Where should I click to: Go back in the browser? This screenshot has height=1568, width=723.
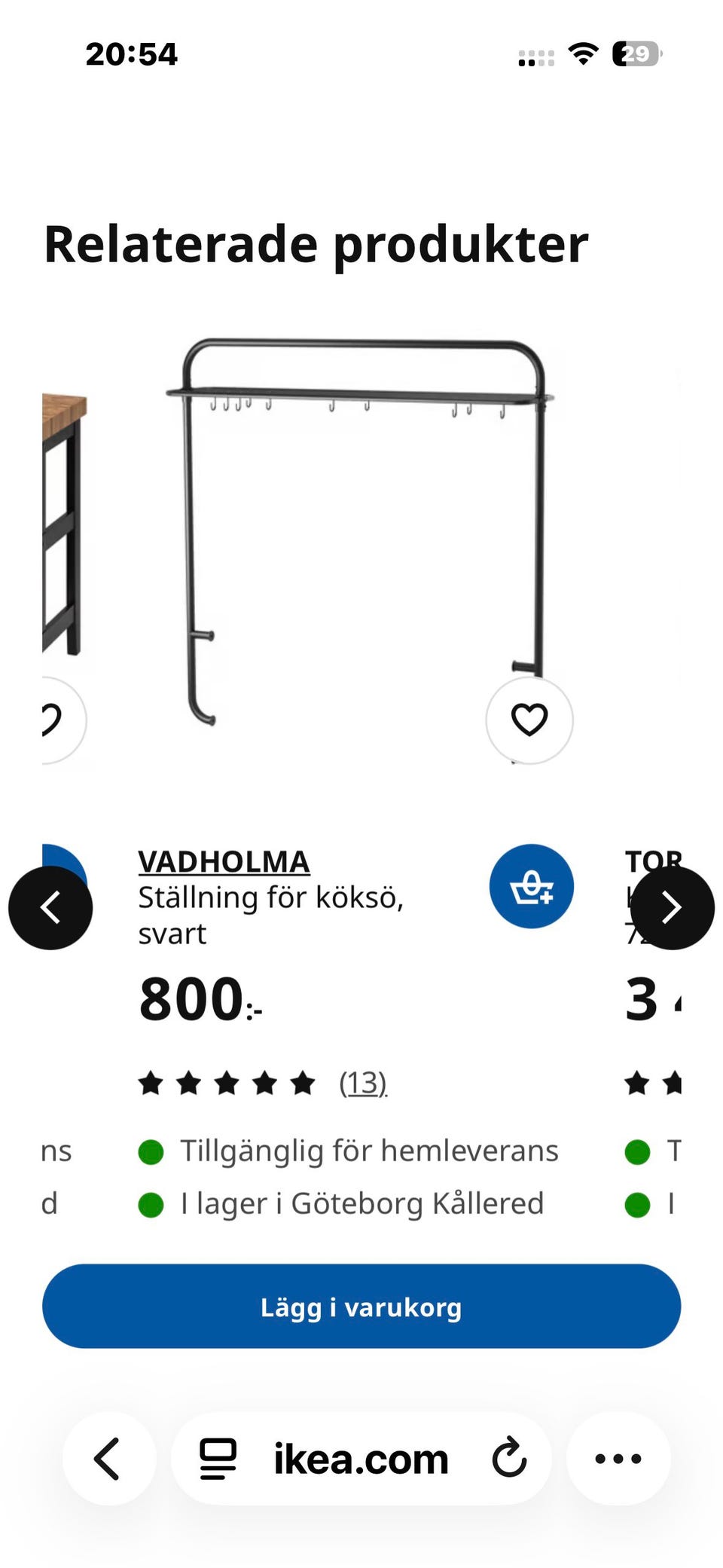pyautogui.click(x=108, y=1459)
